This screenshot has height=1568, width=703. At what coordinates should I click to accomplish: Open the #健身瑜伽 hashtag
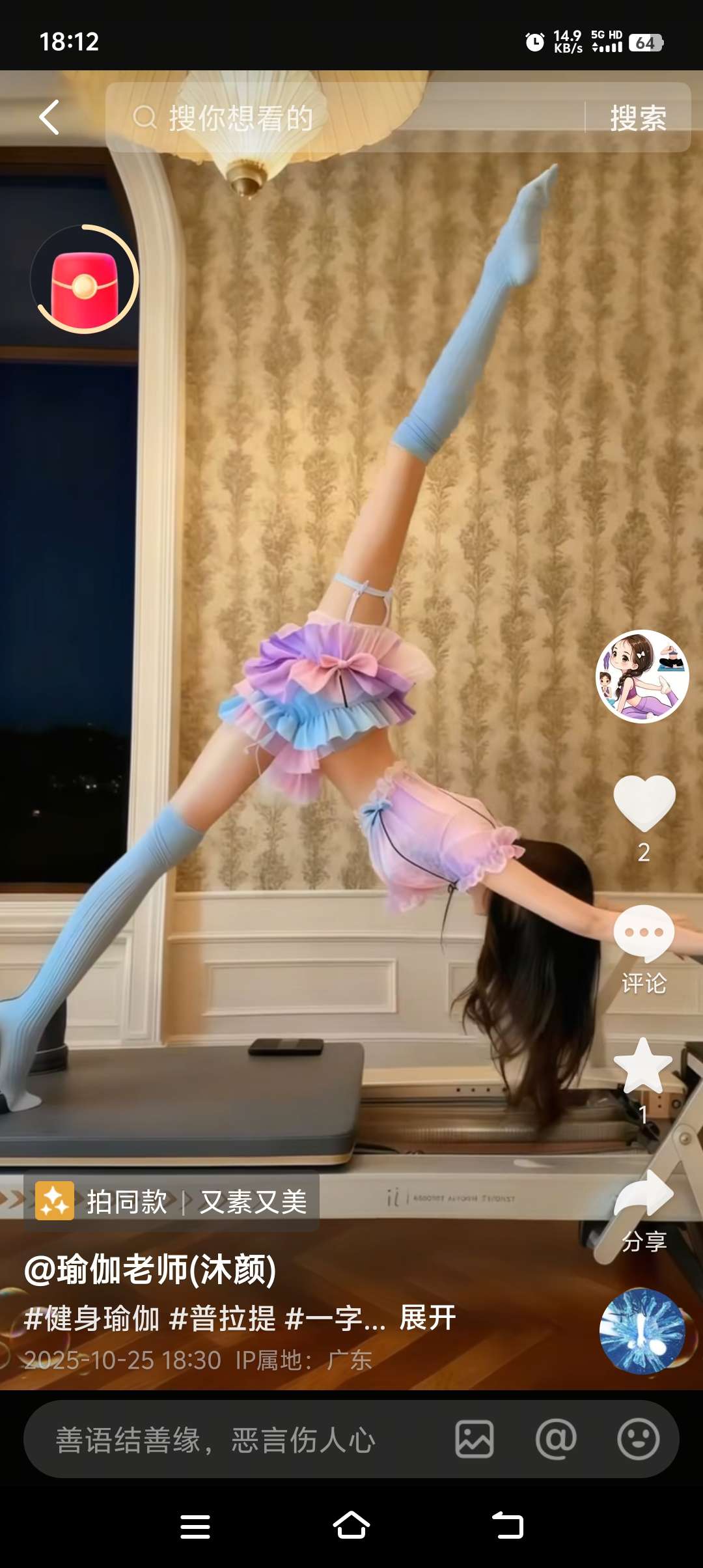(x=92, y=1319)
